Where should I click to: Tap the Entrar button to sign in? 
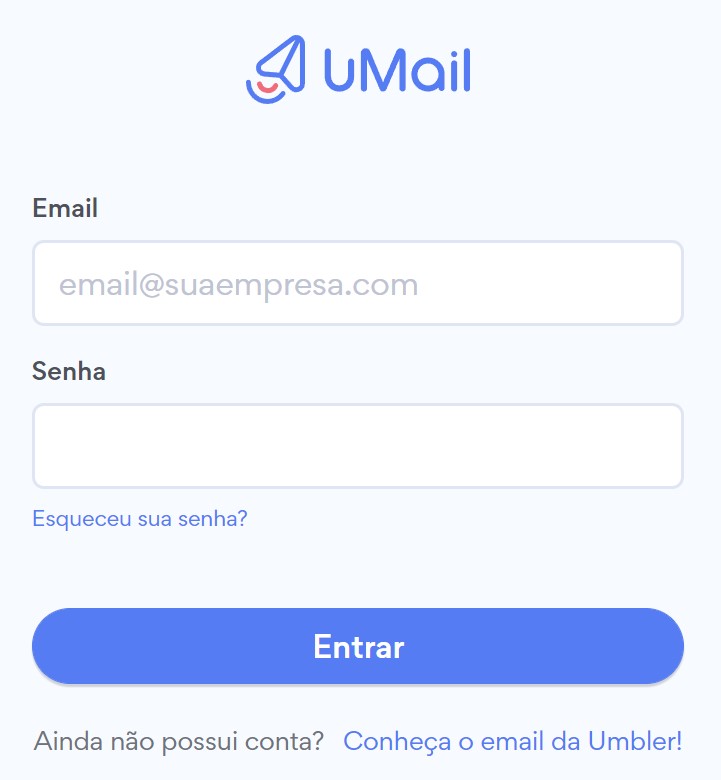(357, 646)
